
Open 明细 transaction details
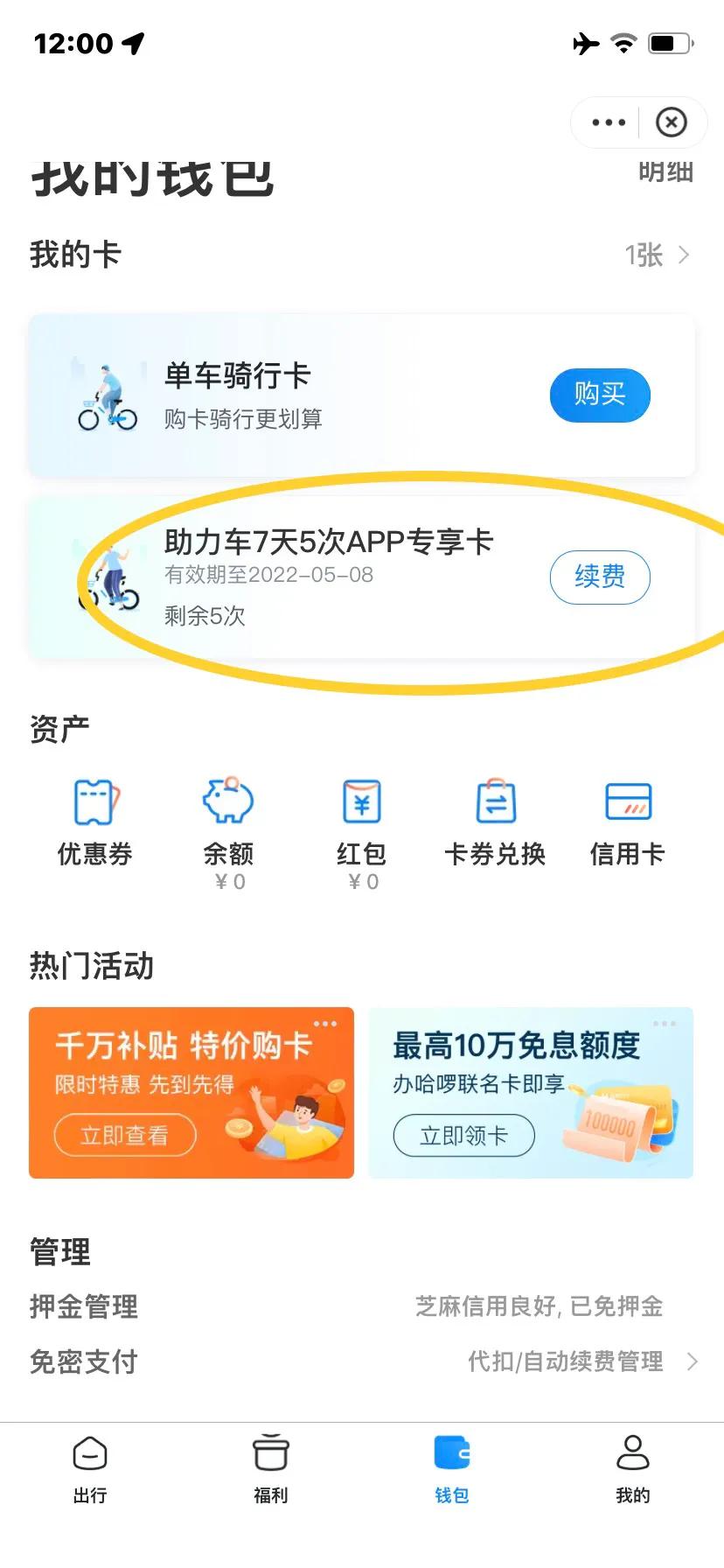[665, 171]
